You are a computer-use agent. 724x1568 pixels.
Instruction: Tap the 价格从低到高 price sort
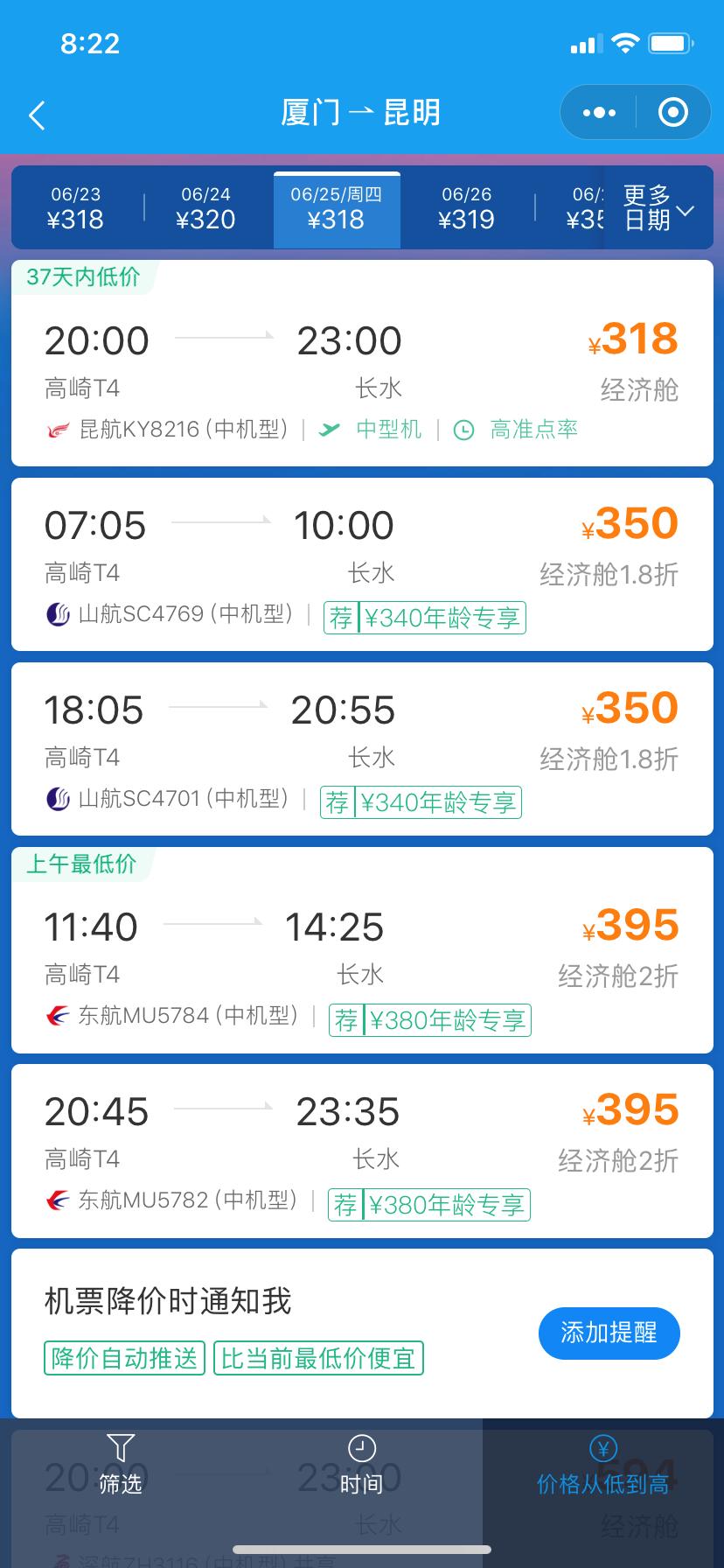coord(602,1465)
